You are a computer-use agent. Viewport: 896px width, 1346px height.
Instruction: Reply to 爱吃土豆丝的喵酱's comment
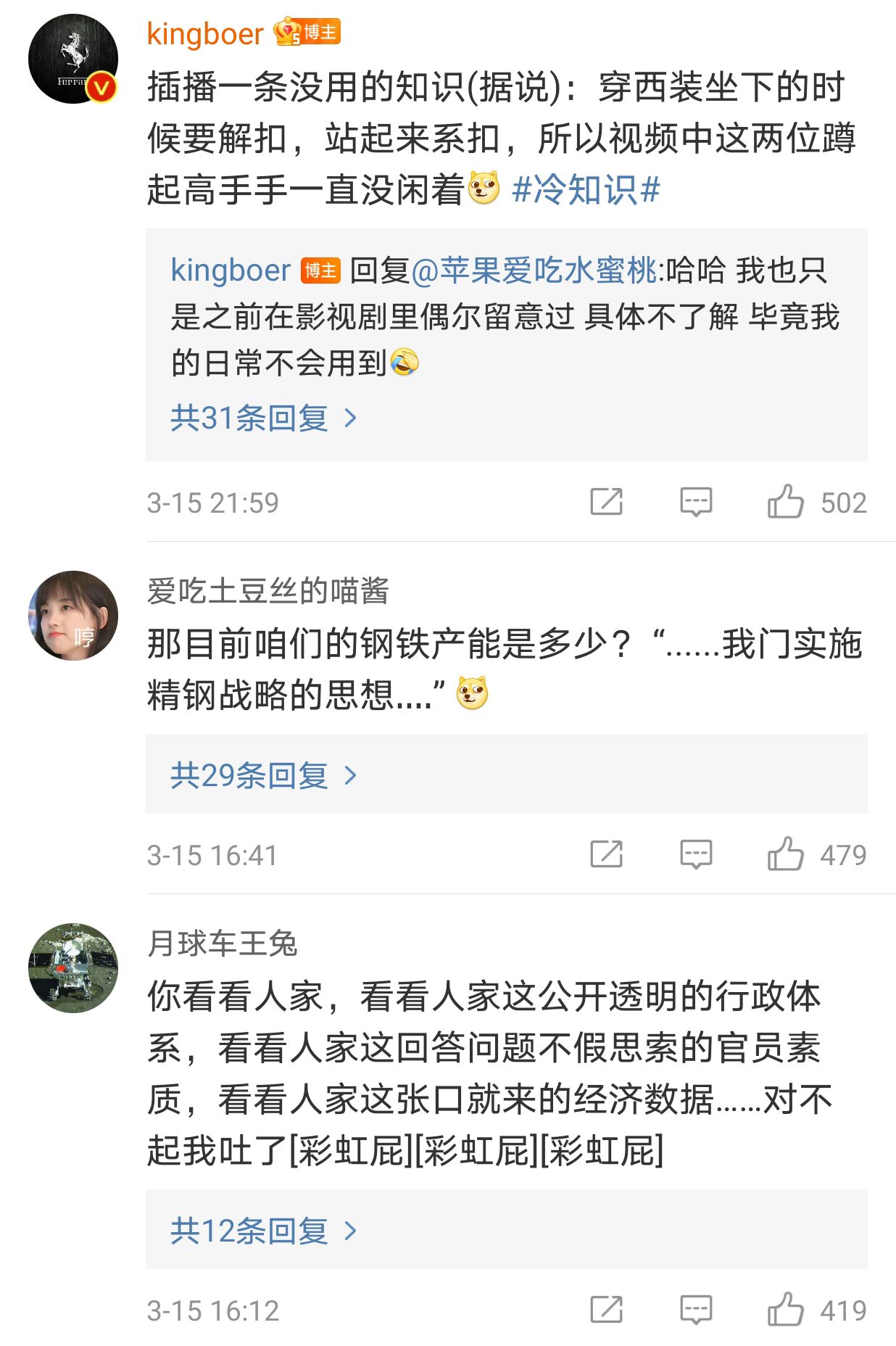(696, 854)
